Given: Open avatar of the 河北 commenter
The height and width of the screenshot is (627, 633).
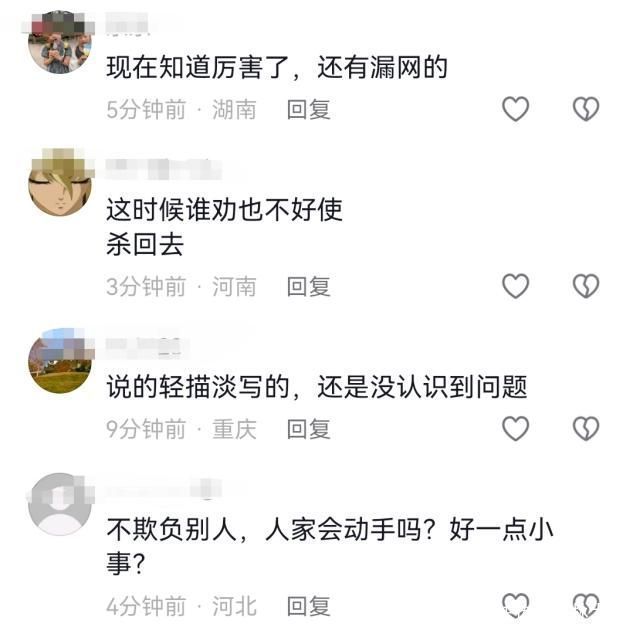Looking at the screenshot, I should (60, 504).
